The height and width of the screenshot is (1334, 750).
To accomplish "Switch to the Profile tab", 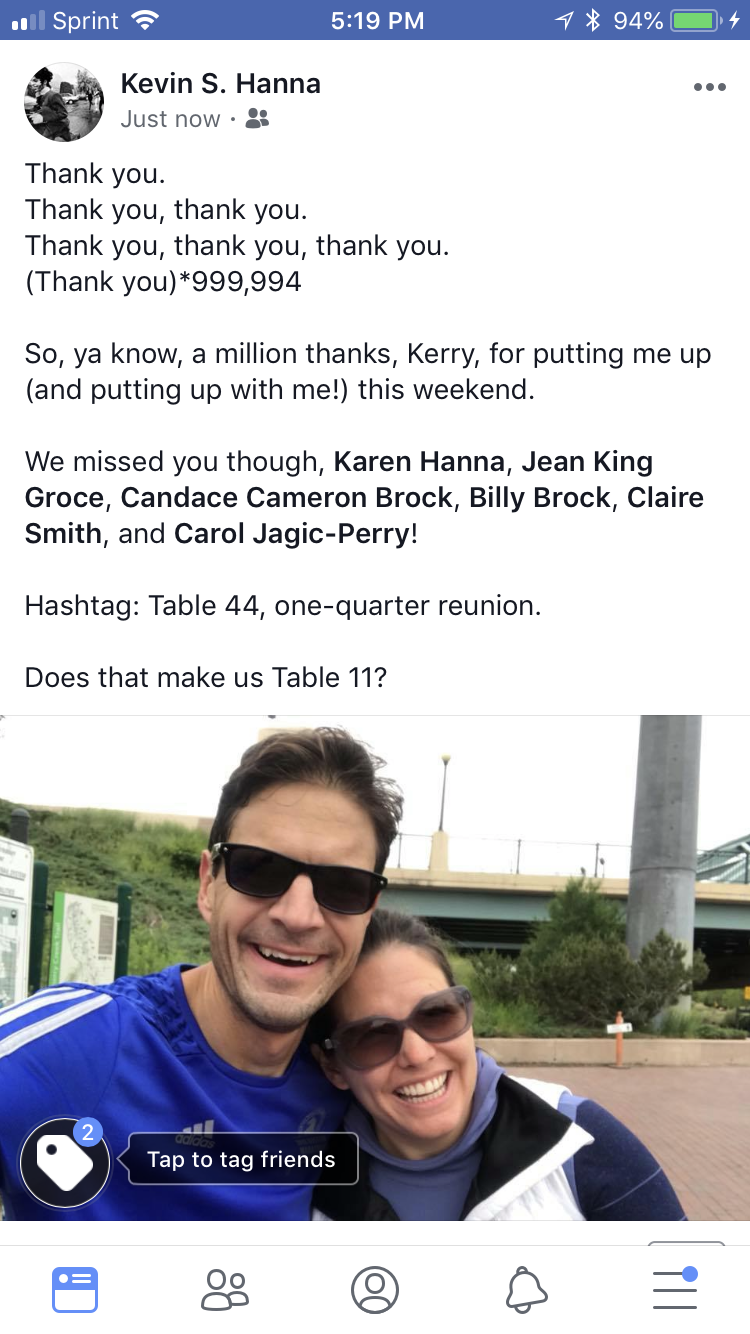I will [x=375, y=1289].
